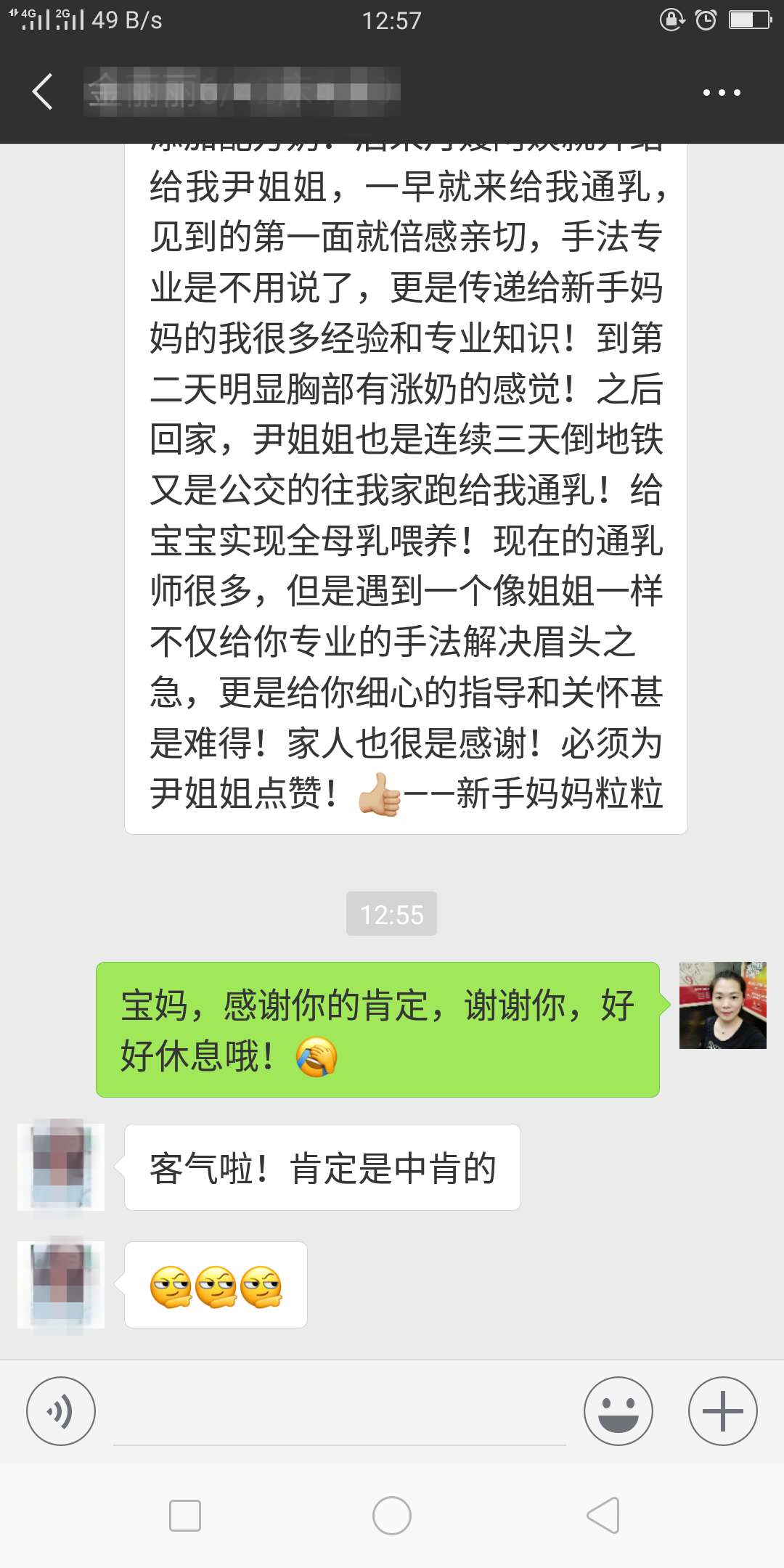Open the recent apps button

coord(185,1516)
